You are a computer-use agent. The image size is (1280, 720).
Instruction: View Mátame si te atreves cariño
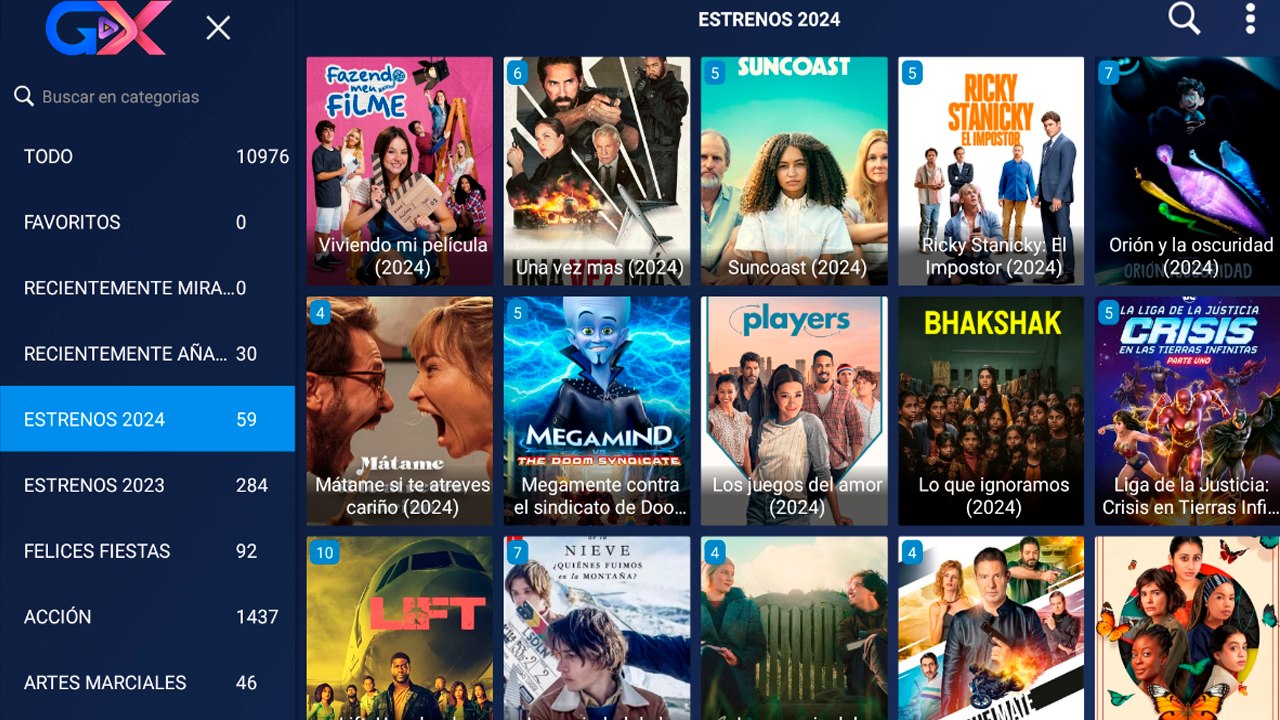[x=400, y=410]
